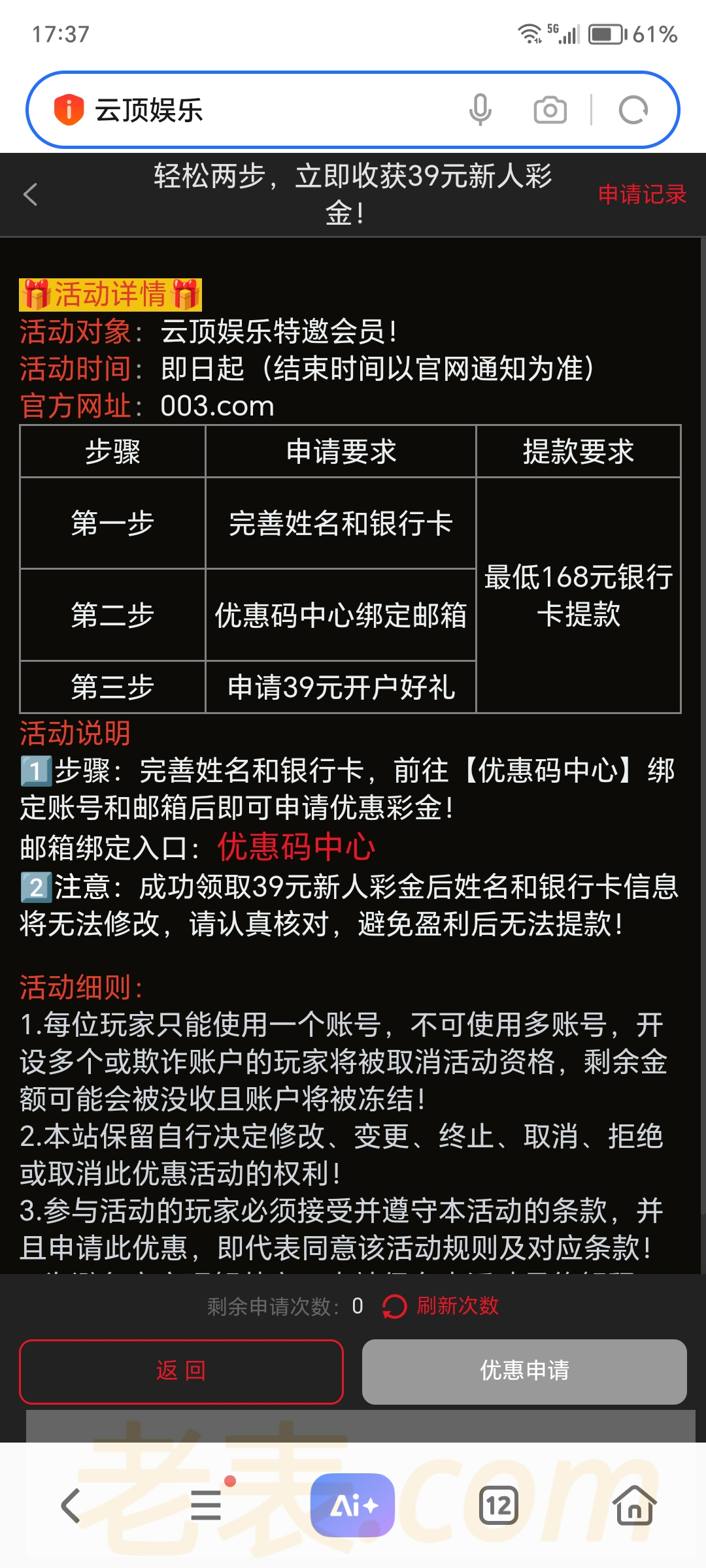706x1568 pixels.
Task: Tap 刷新次数 to refresh remaining count
Action: 441,1306
